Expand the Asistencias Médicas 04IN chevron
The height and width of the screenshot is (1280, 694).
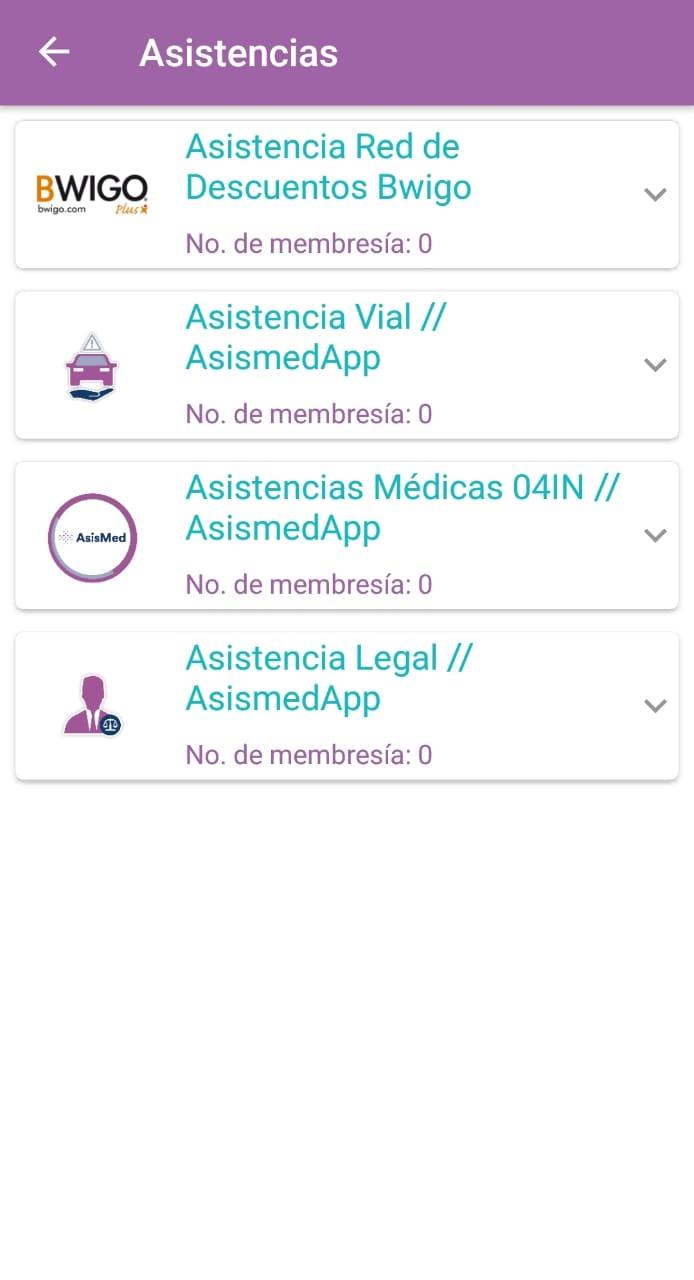[x=655, y=535]
